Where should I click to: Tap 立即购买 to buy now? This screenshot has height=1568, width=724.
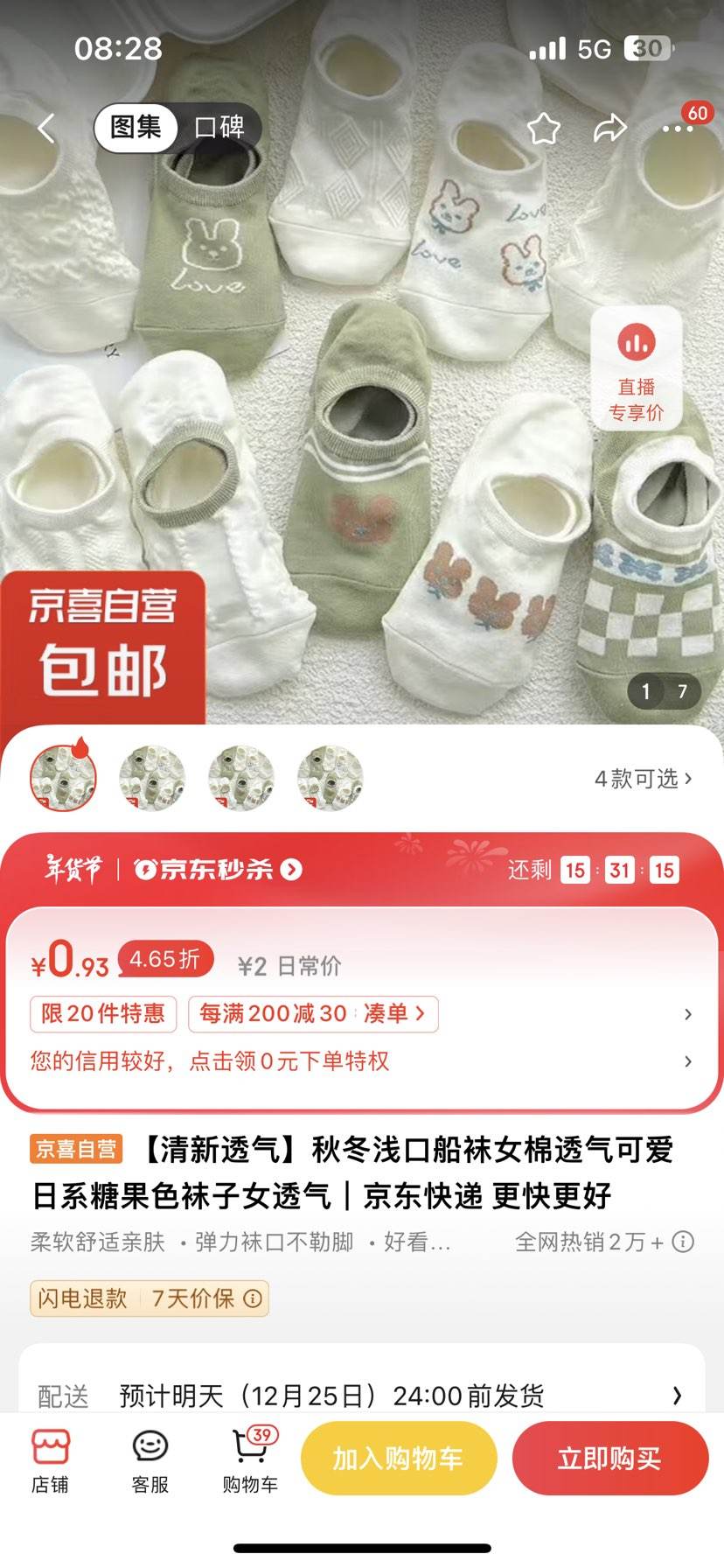(611, 1457)
